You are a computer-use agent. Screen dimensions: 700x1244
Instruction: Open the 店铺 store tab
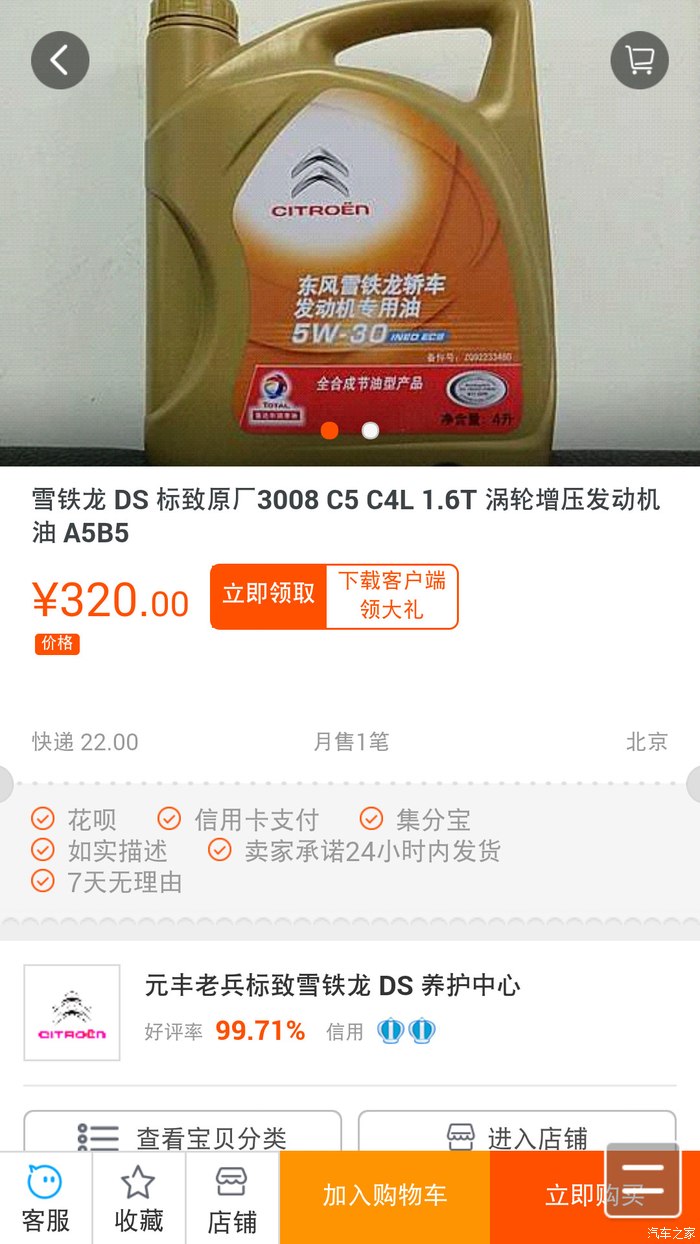[x=232, y=1198]
